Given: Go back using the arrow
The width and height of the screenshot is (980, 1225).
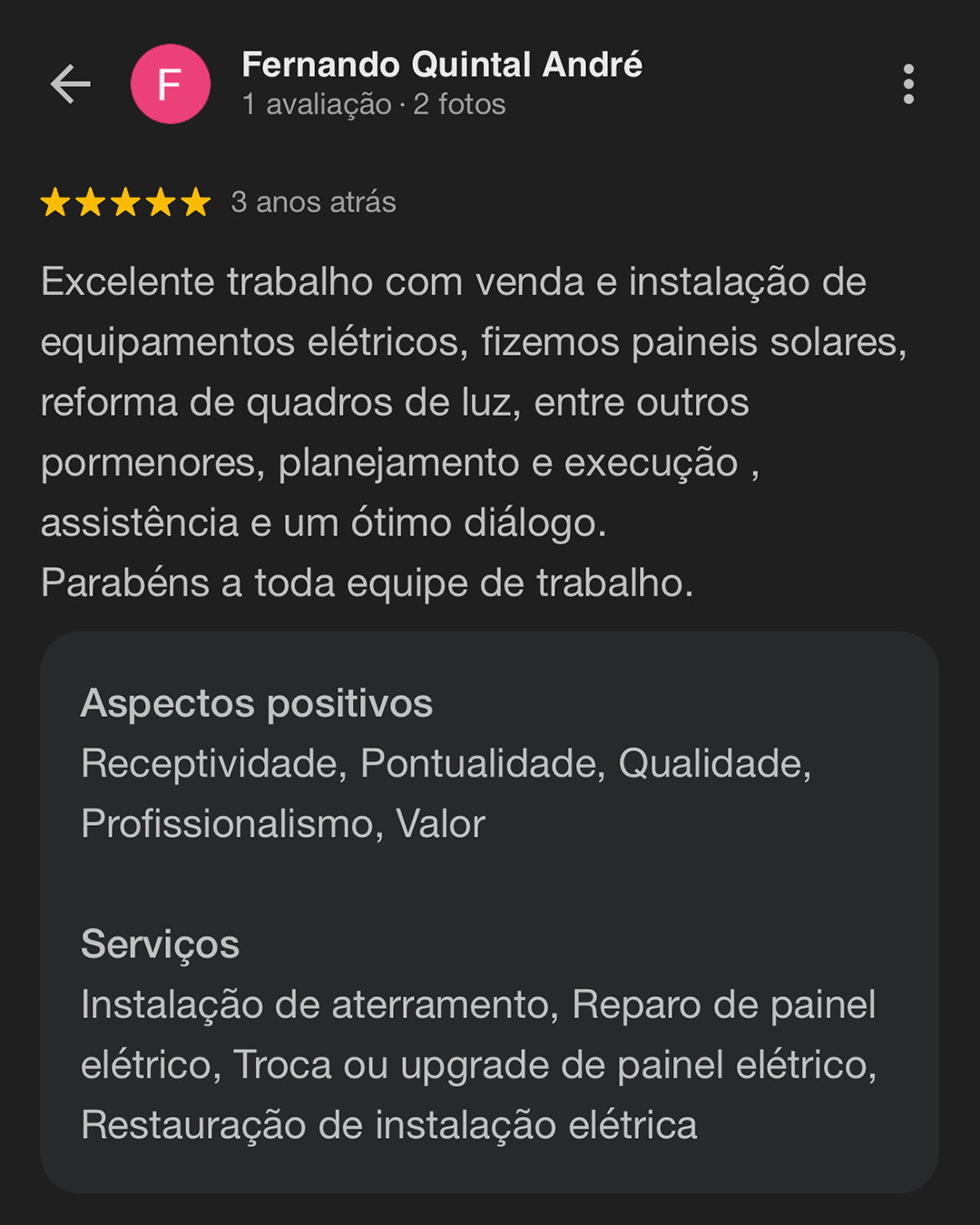Looking at the screenshot, I should click(70, 84).
